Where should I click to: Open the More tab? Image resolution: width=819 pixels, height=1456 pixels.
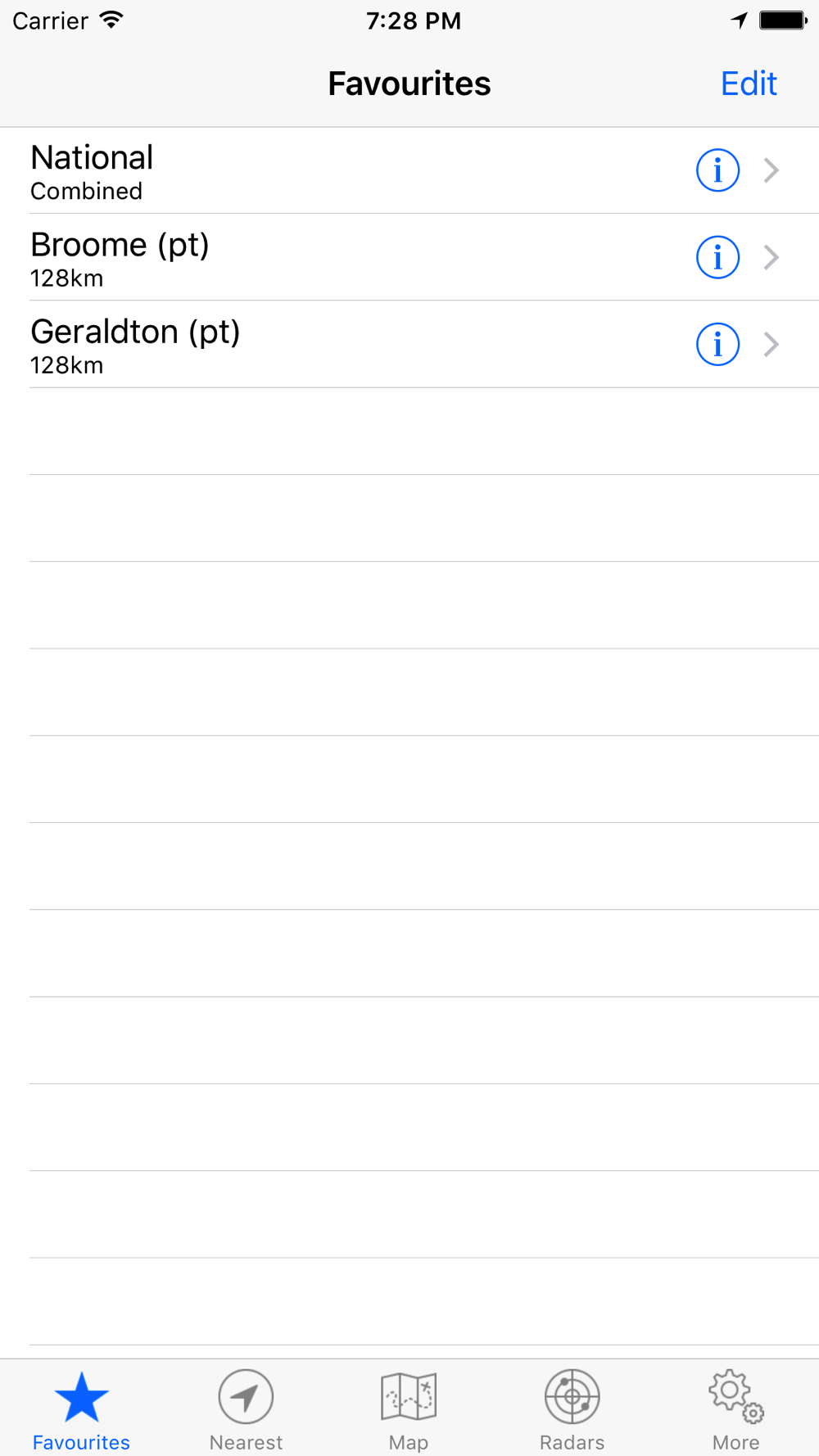click(736, 1409)
